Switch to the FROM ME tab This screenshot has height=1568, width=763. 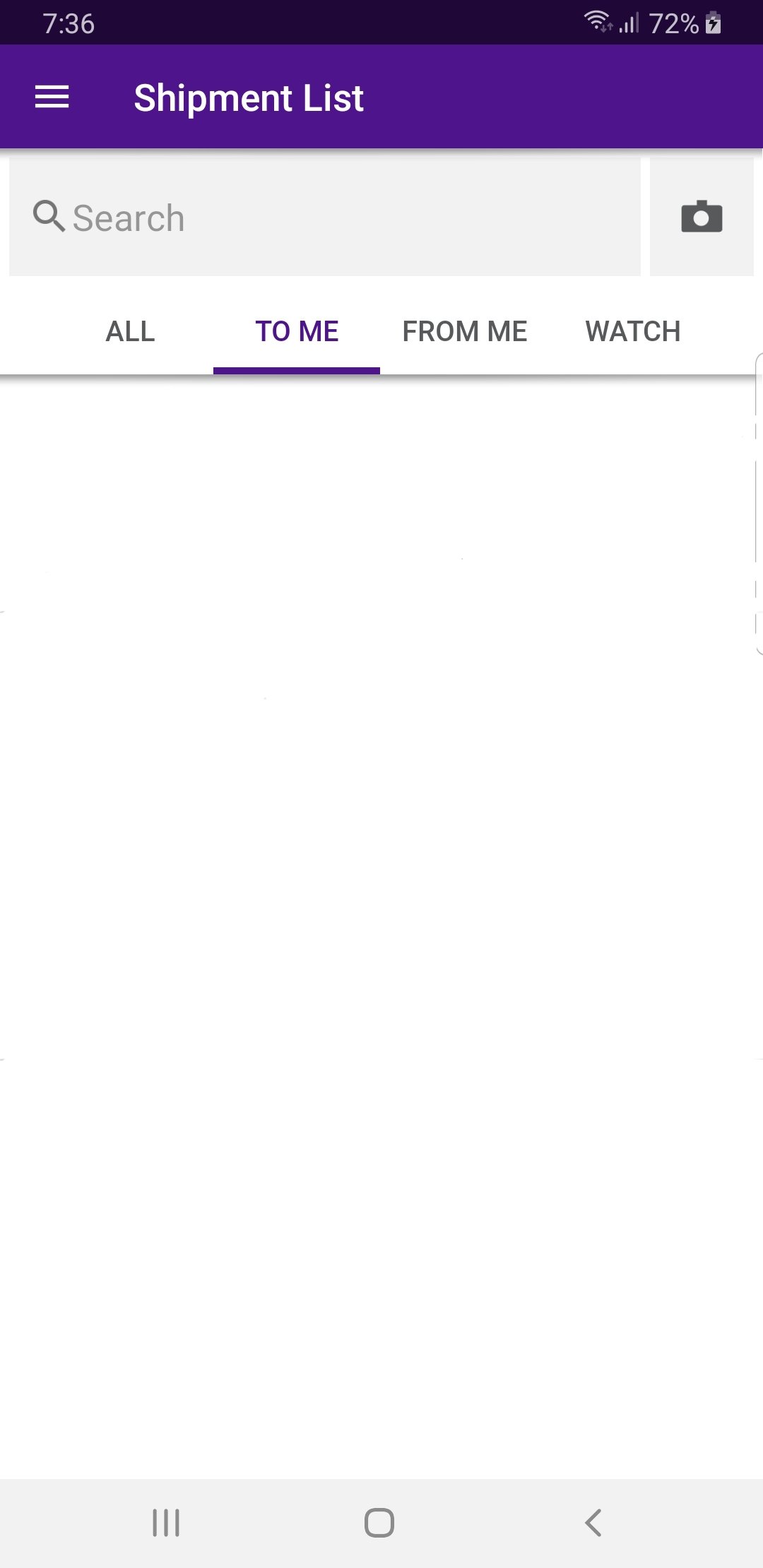[x=465, y=331]
